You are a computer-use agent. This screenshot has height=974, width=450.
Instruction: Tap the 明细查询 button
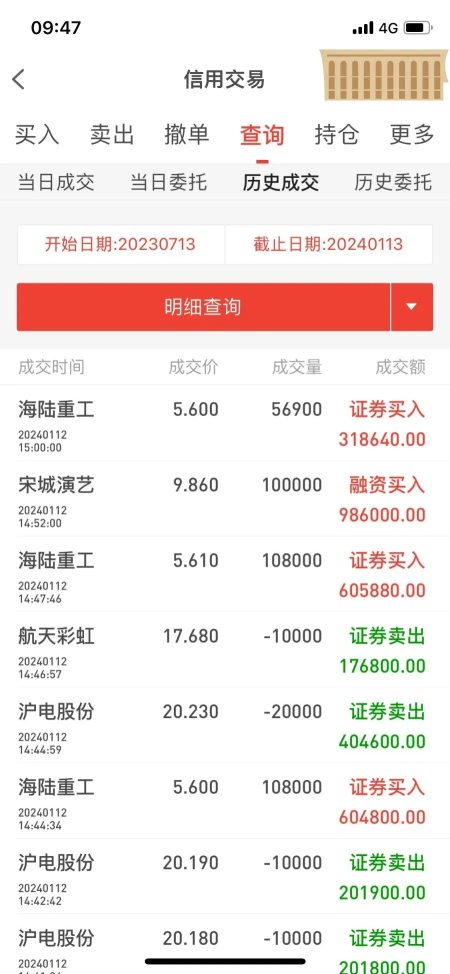click(203, 307)
